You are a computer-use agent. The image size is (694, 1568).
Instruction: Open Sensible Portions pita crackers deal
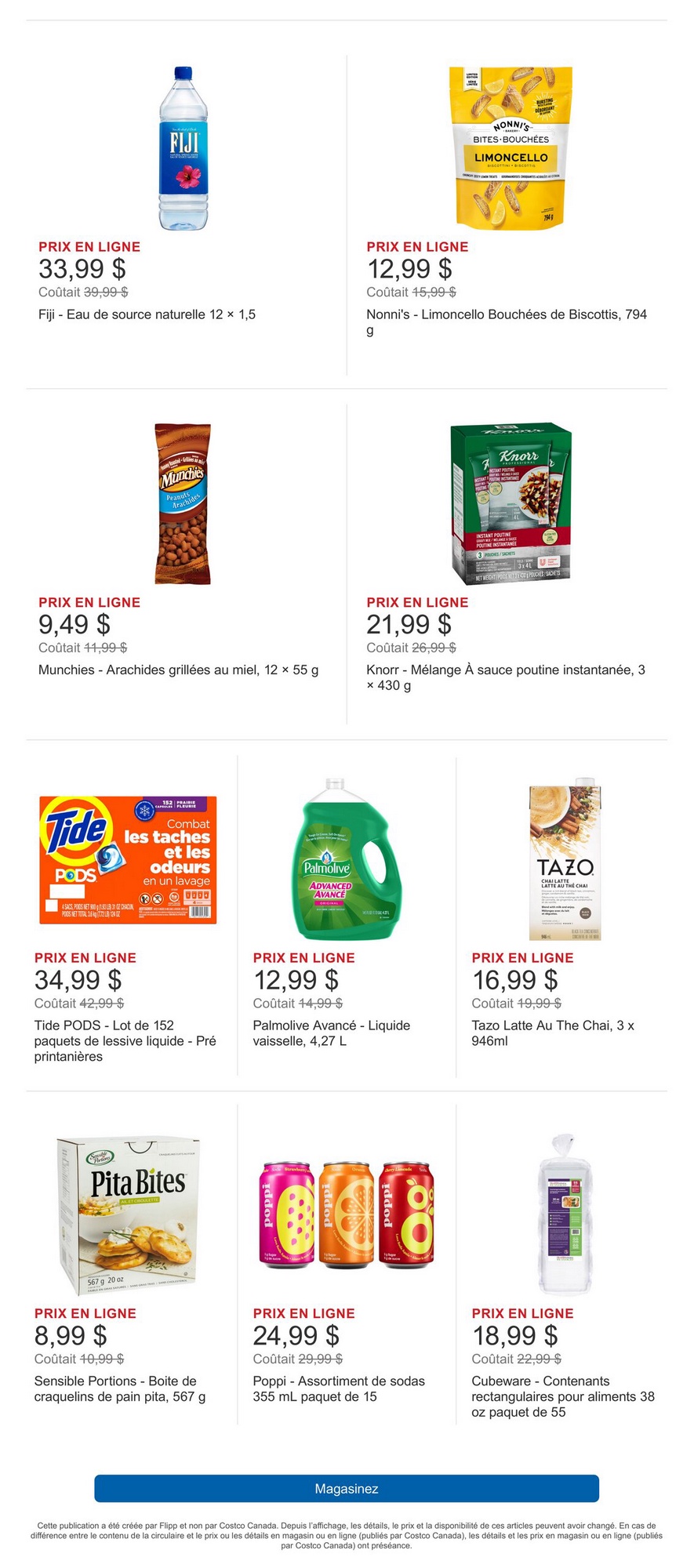click(128, 1215)
